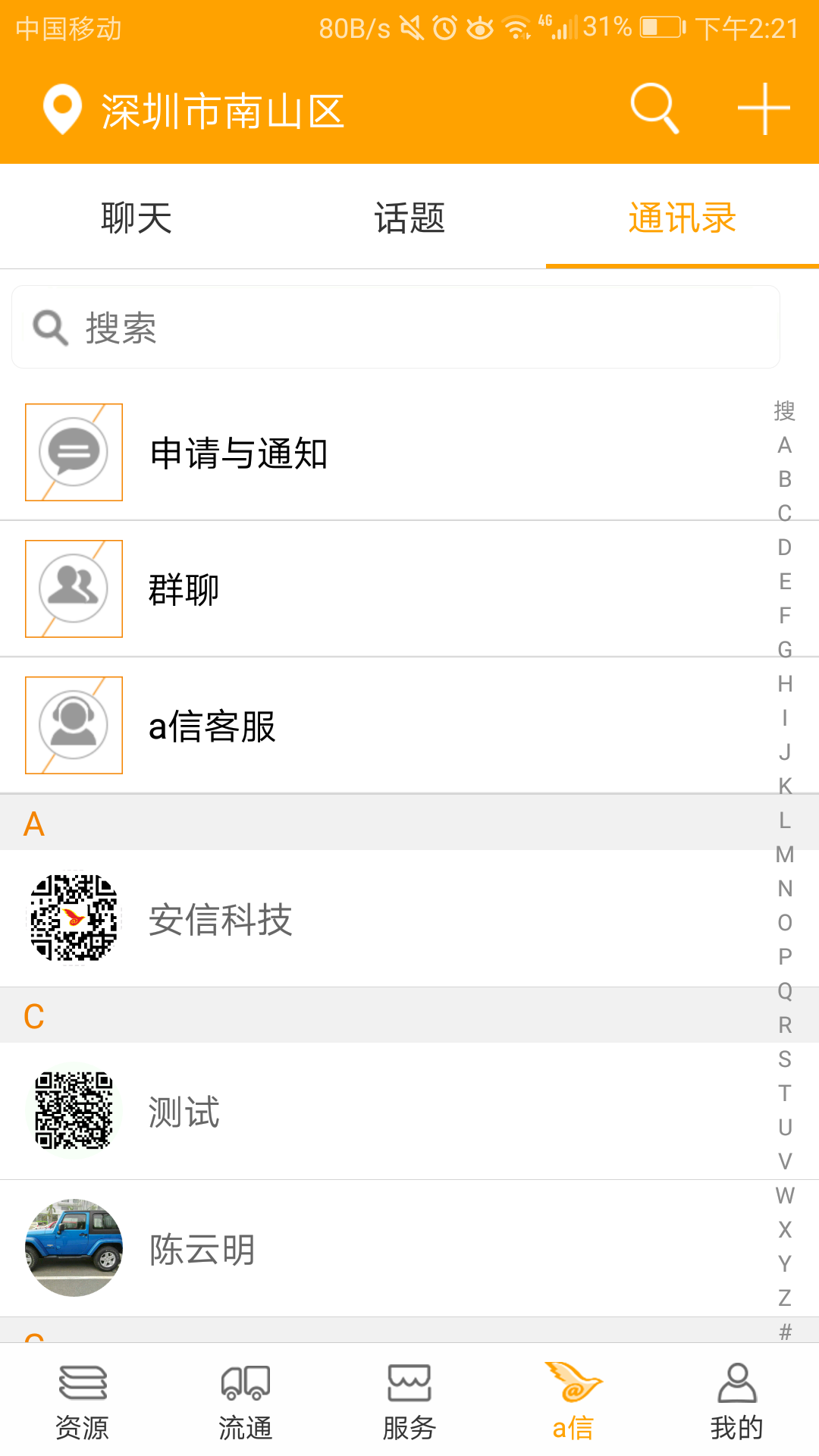Tap letter C in the alphabet index
819x1456 pixels.
(783, 513)
